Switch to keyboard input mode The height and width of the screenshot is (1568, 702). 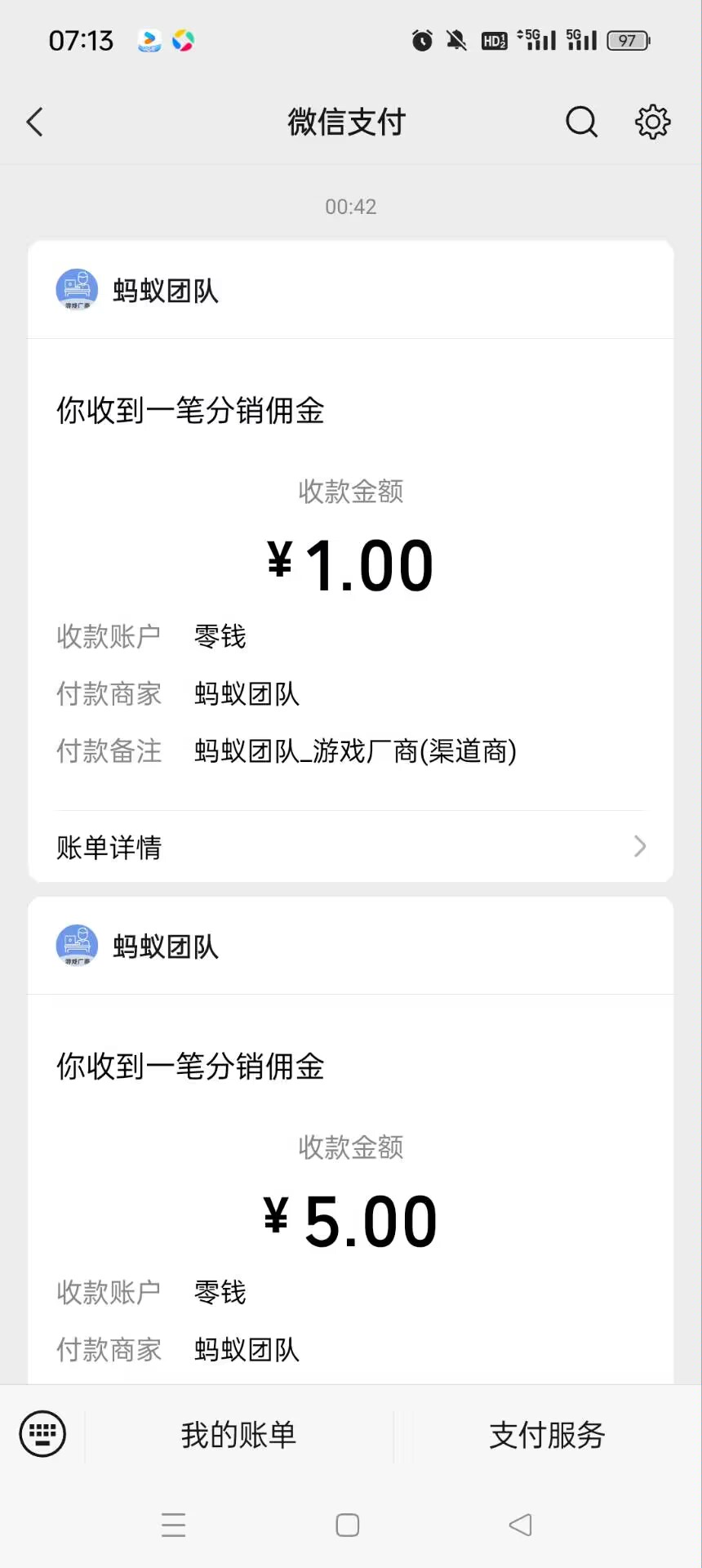tap(42, 1434)
